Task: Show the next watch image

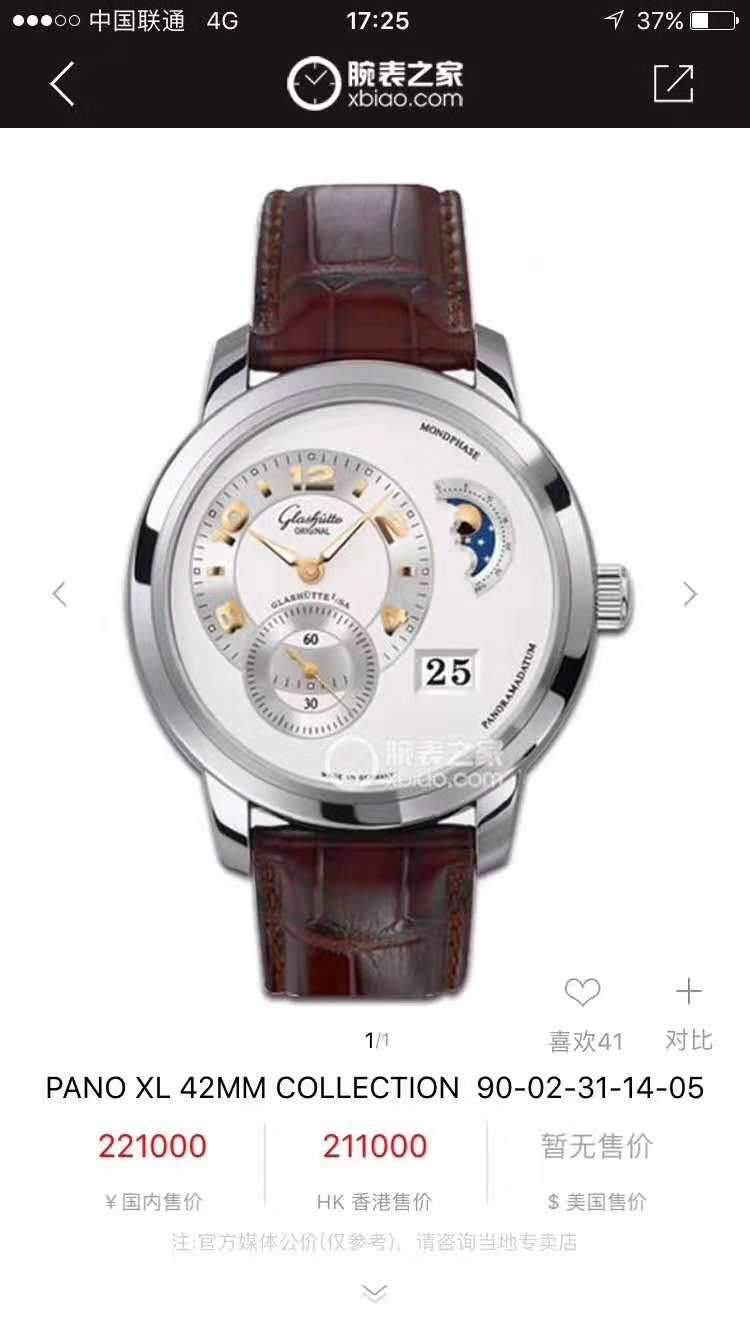Action: 690,594
